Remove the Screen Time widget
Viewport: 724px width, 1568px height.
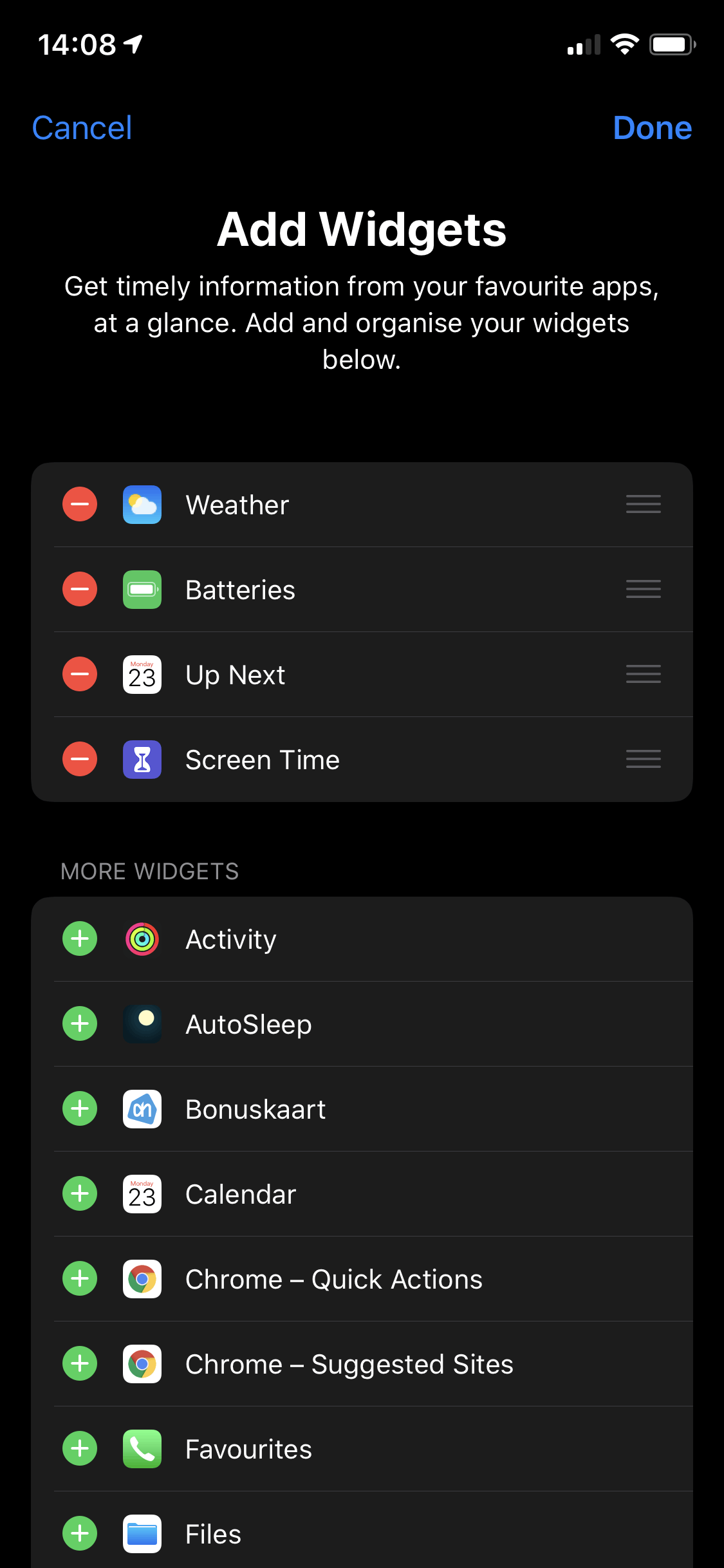(x=80, y=759)
